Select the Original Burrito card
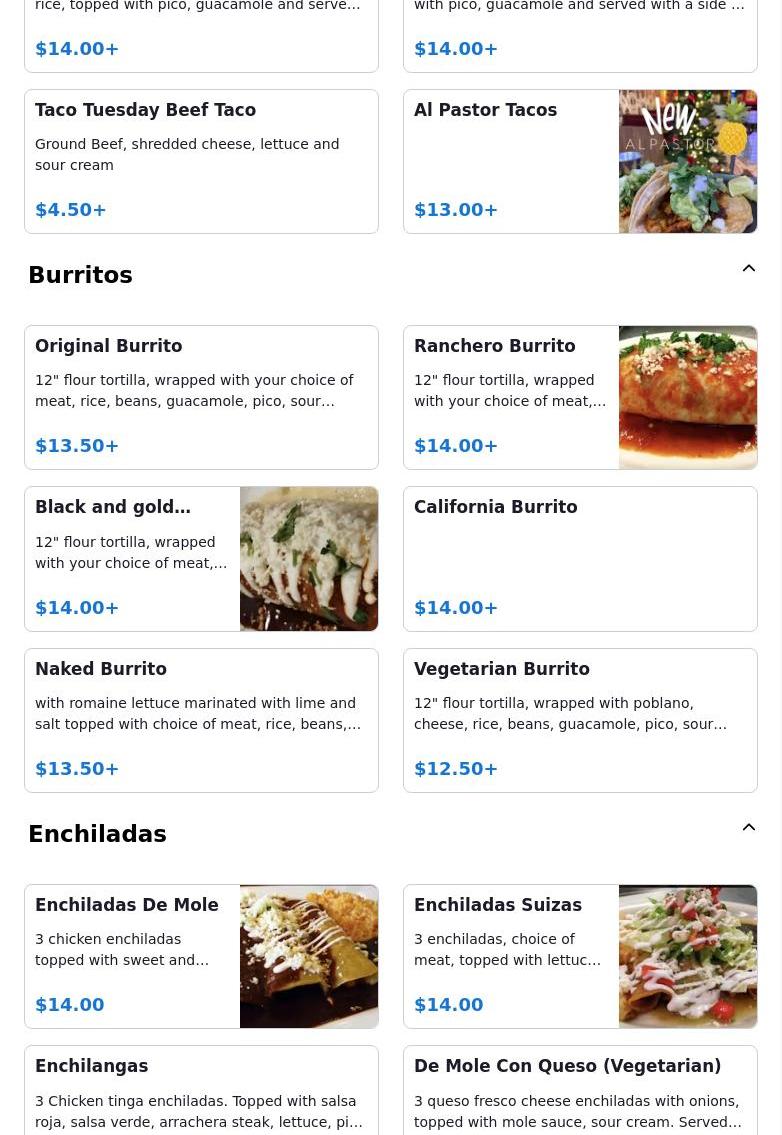Screen dimensions: 782x1135 pos(201,397)
